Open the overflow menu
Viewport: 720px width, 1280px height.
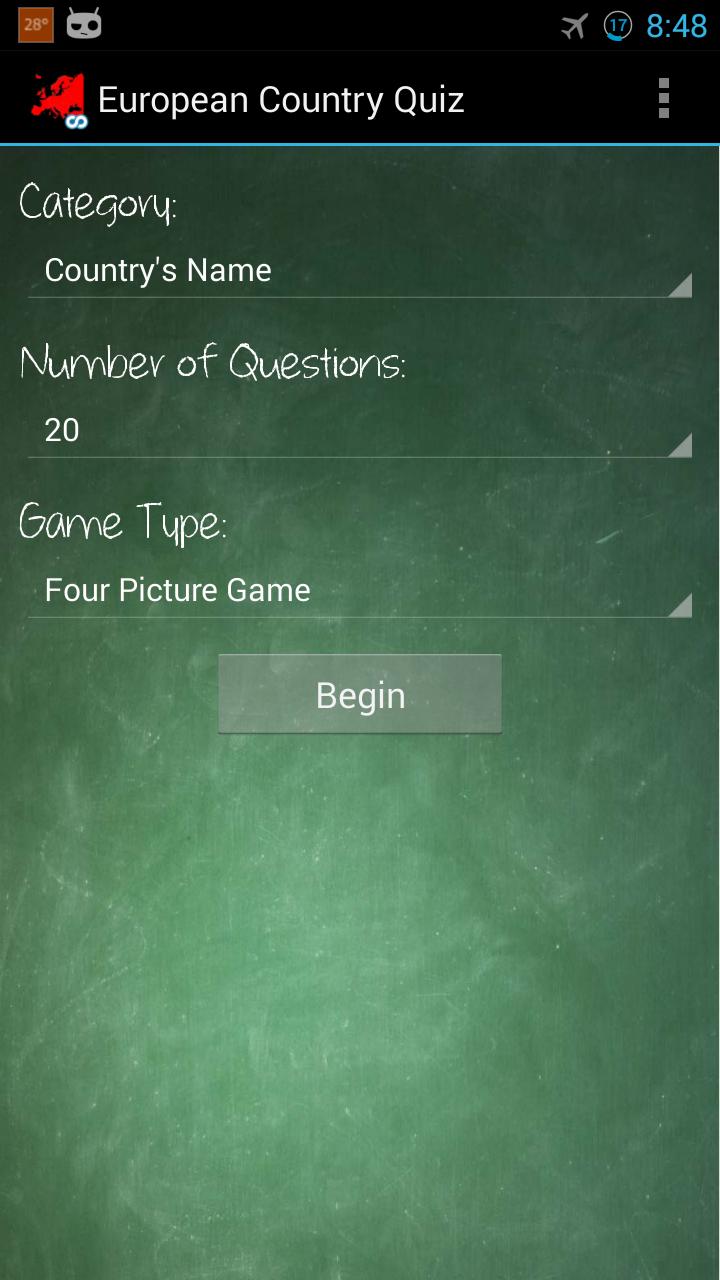point(663,99)
